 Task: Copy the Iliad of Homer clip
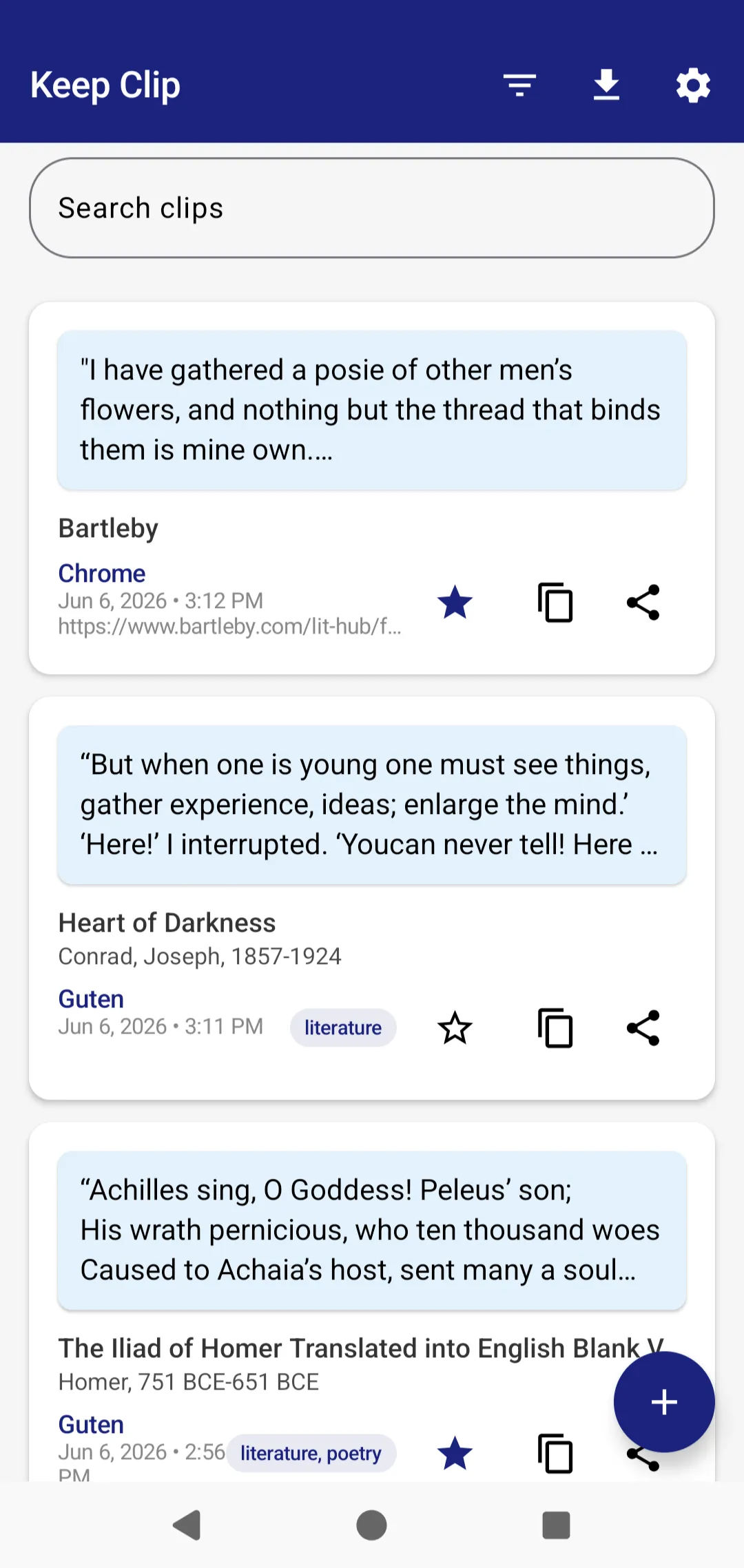pos(555,1454)
